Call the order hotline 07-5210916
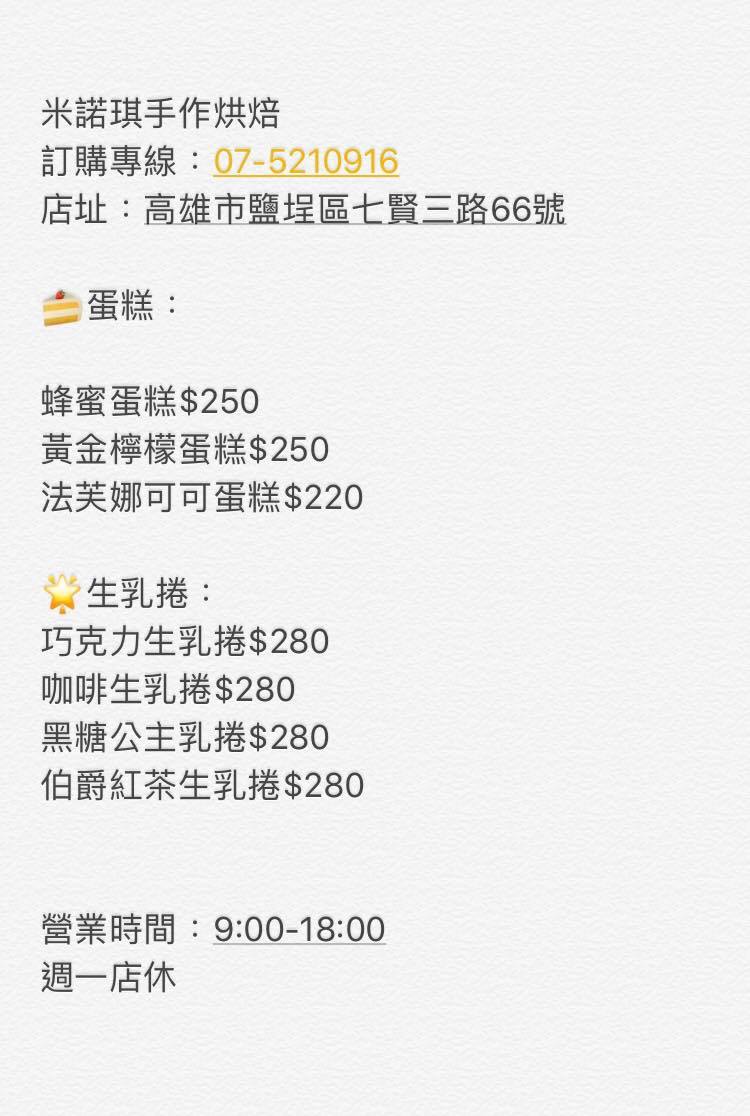Image resolution: width=750 pixels, height=1116 pixels. 306,162
